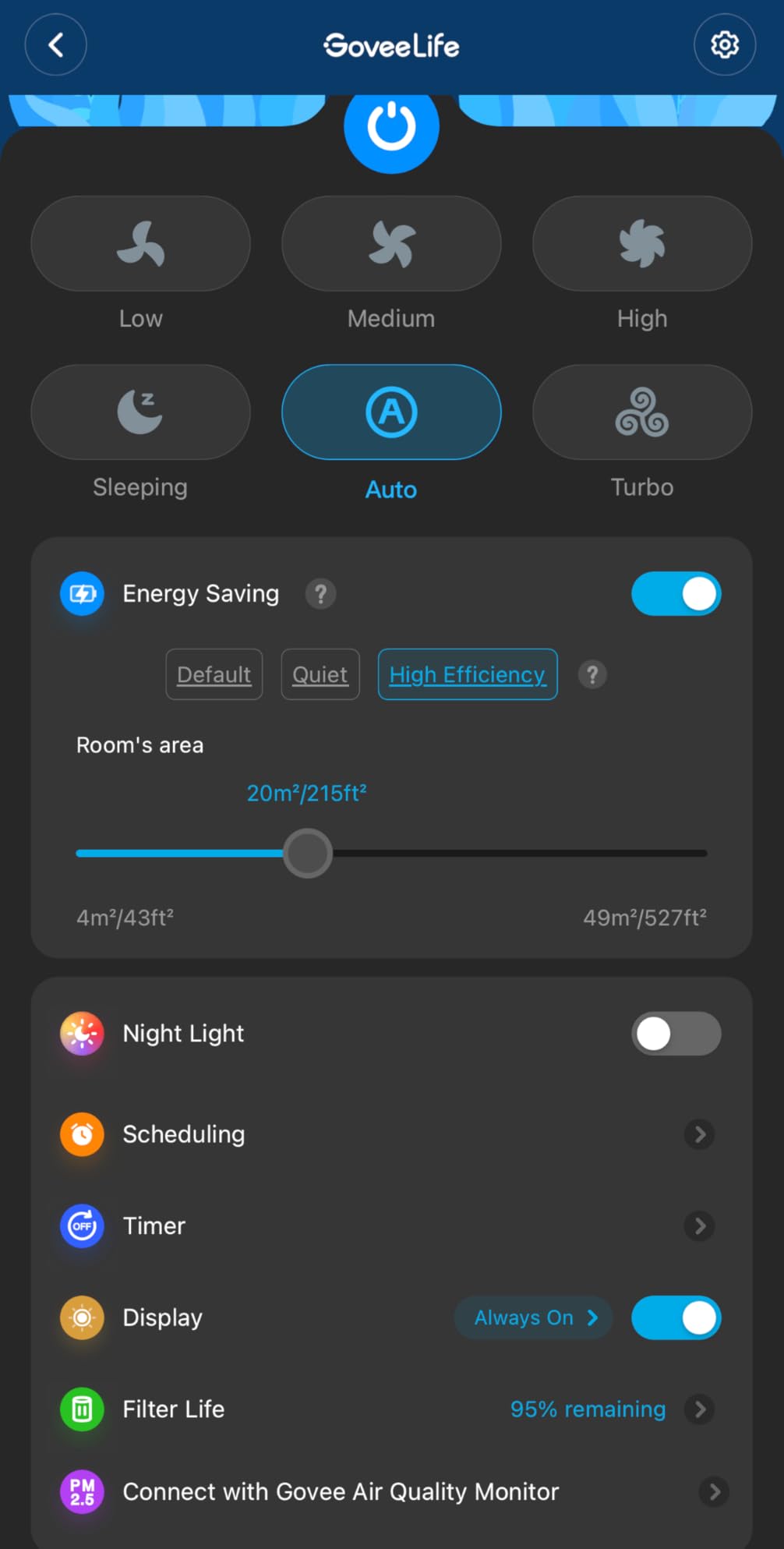This screenshot has height=1549, width=784.
Task: Switch fan speed to High
Action: 641,244
